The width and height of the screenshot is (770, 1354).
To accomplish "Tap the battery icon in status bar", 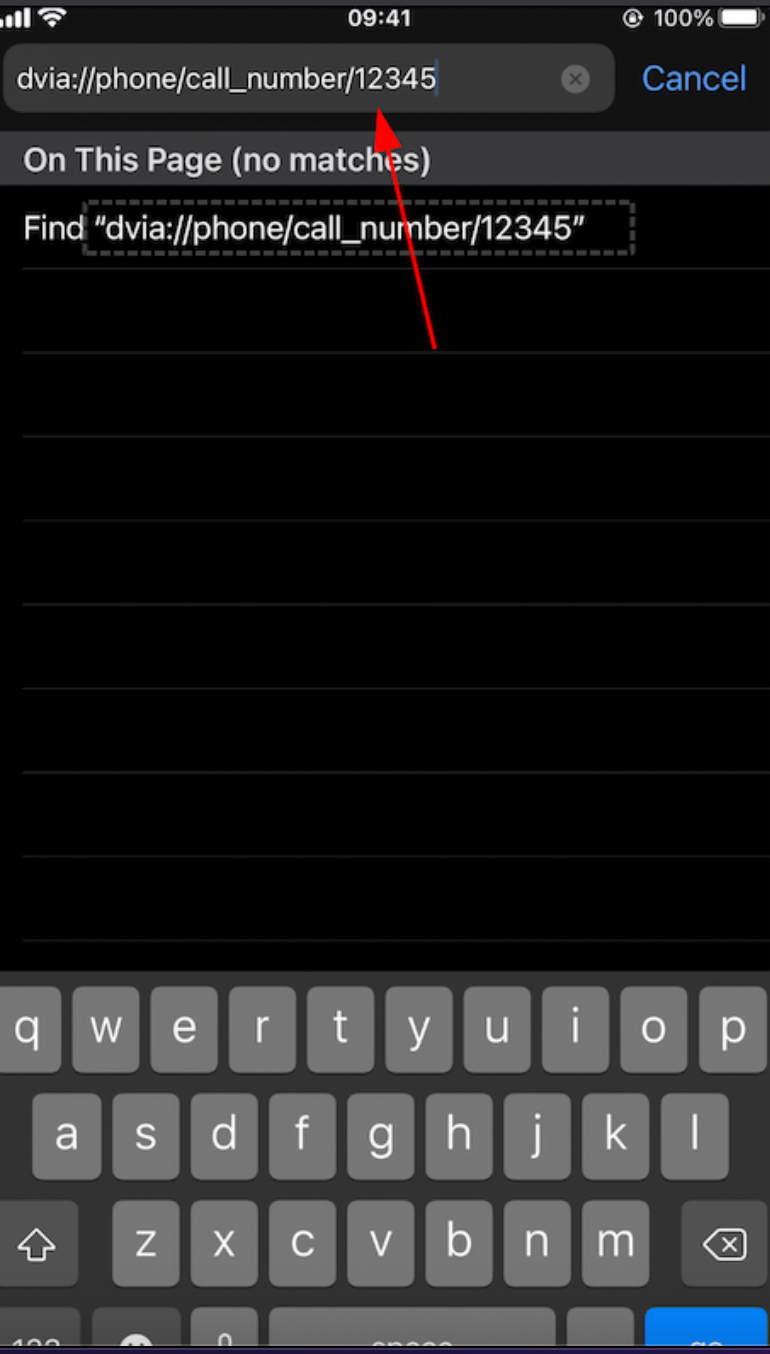I will (740, 17).
